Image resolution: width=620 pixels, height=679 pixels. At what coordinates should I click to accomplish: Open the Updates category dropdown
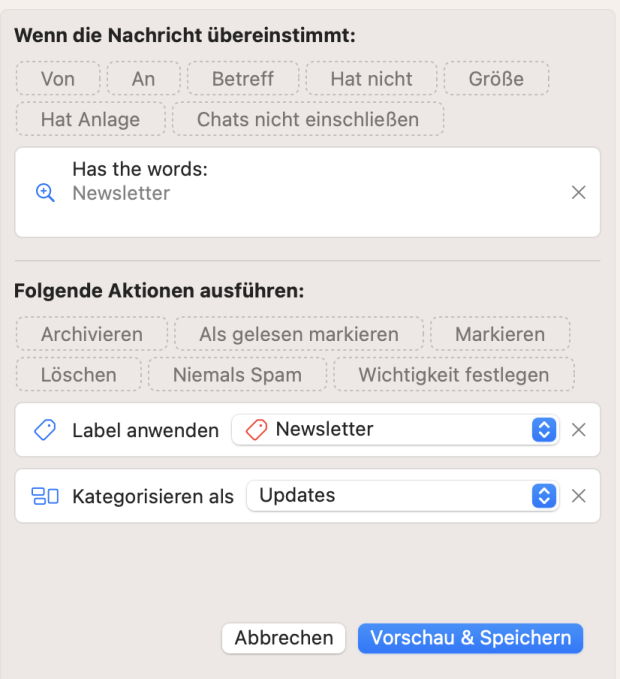(402, 496)
